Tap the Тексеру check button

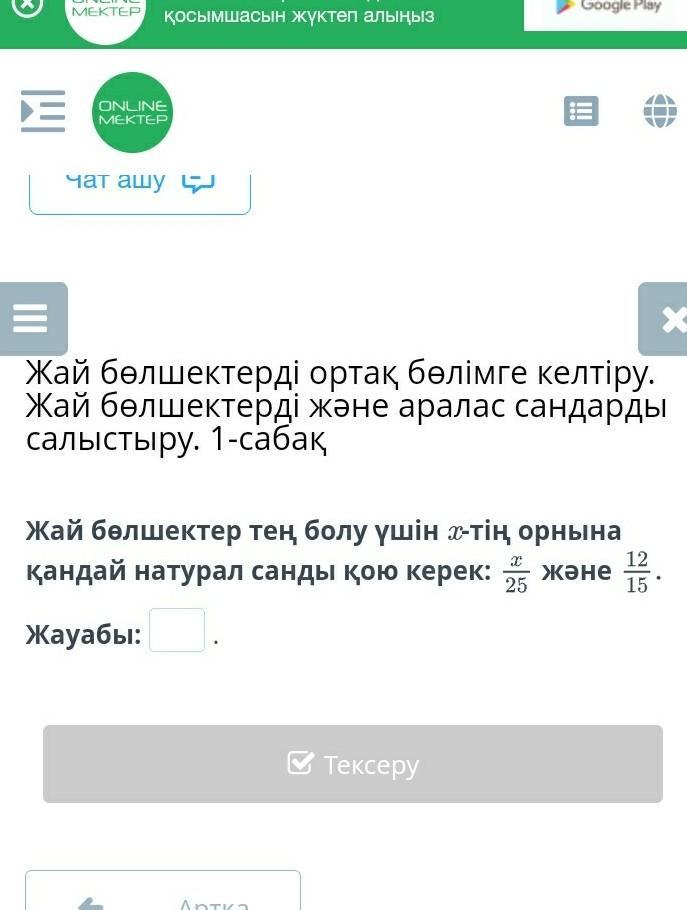(353, 764)
